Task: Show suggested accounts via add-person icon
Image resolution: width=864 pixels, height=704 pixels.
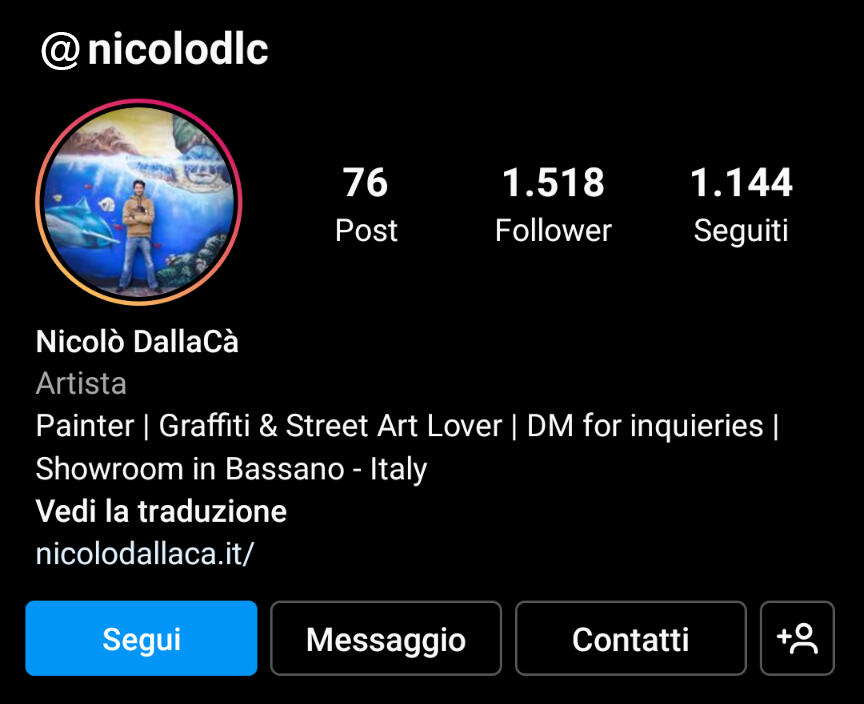Action: coord(797,638)
